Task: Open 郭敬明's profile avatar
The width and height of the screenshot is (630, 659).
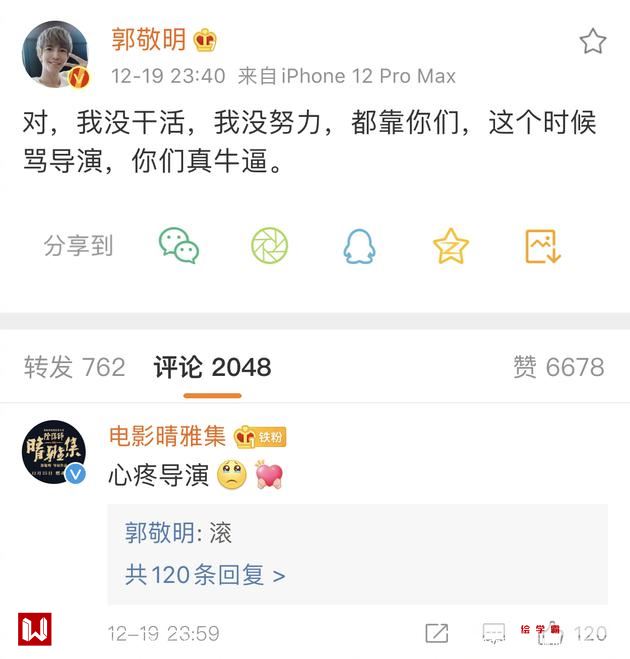Action: point(58,55)
